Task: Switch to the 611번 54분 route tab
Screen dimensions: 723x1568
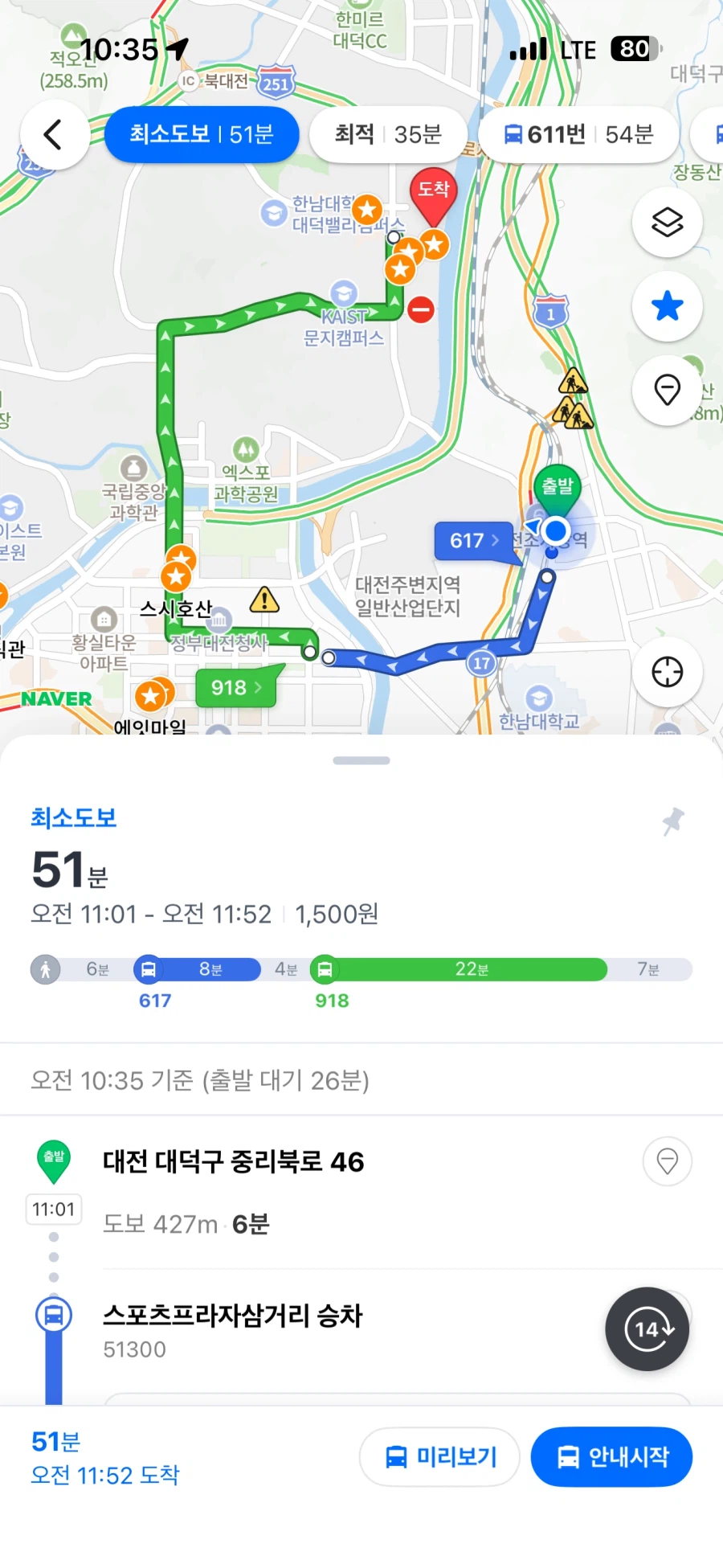Action: click(x=578, y=134)
